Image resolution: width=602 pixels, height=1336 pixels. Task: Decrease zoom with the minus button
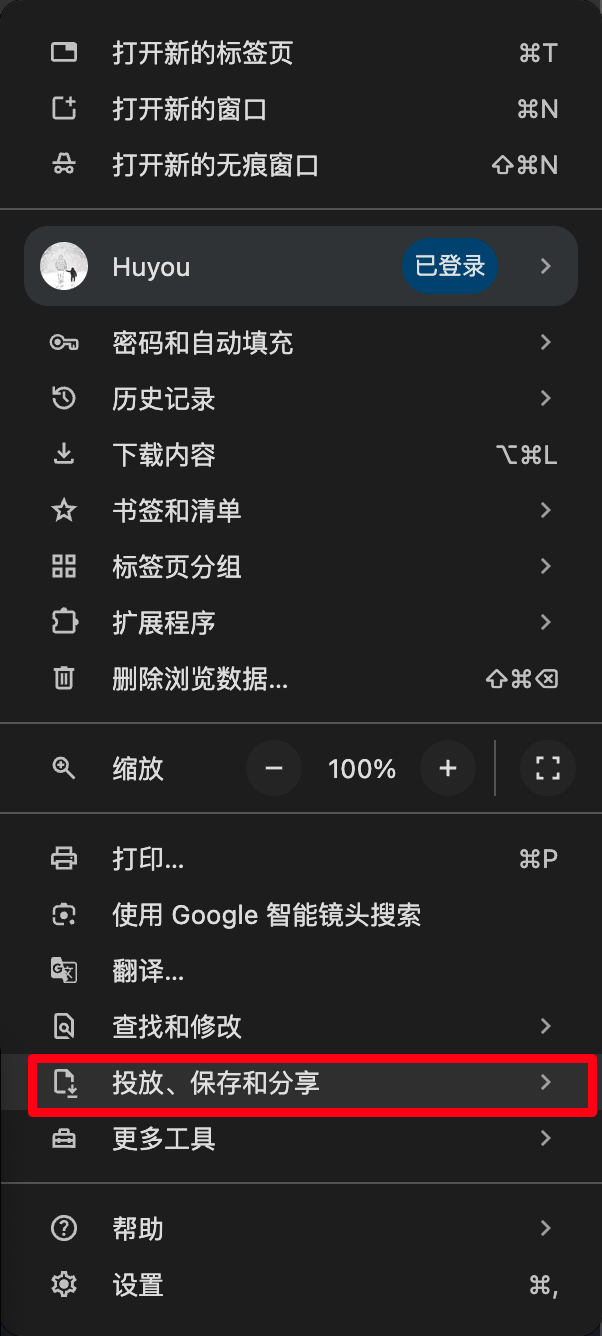[274, 768]
